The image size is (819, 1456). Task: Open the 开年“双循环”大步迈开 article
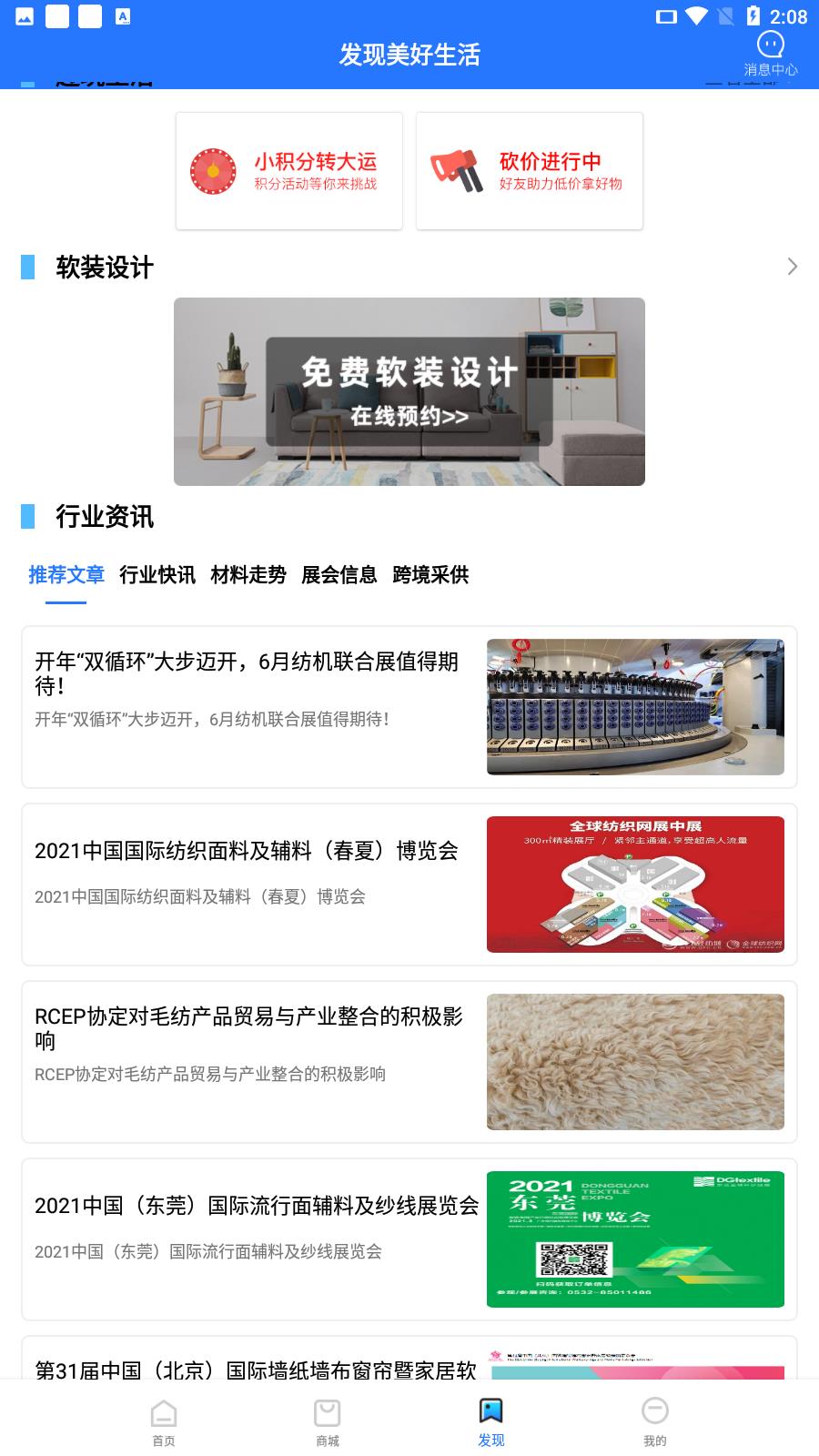409,706
